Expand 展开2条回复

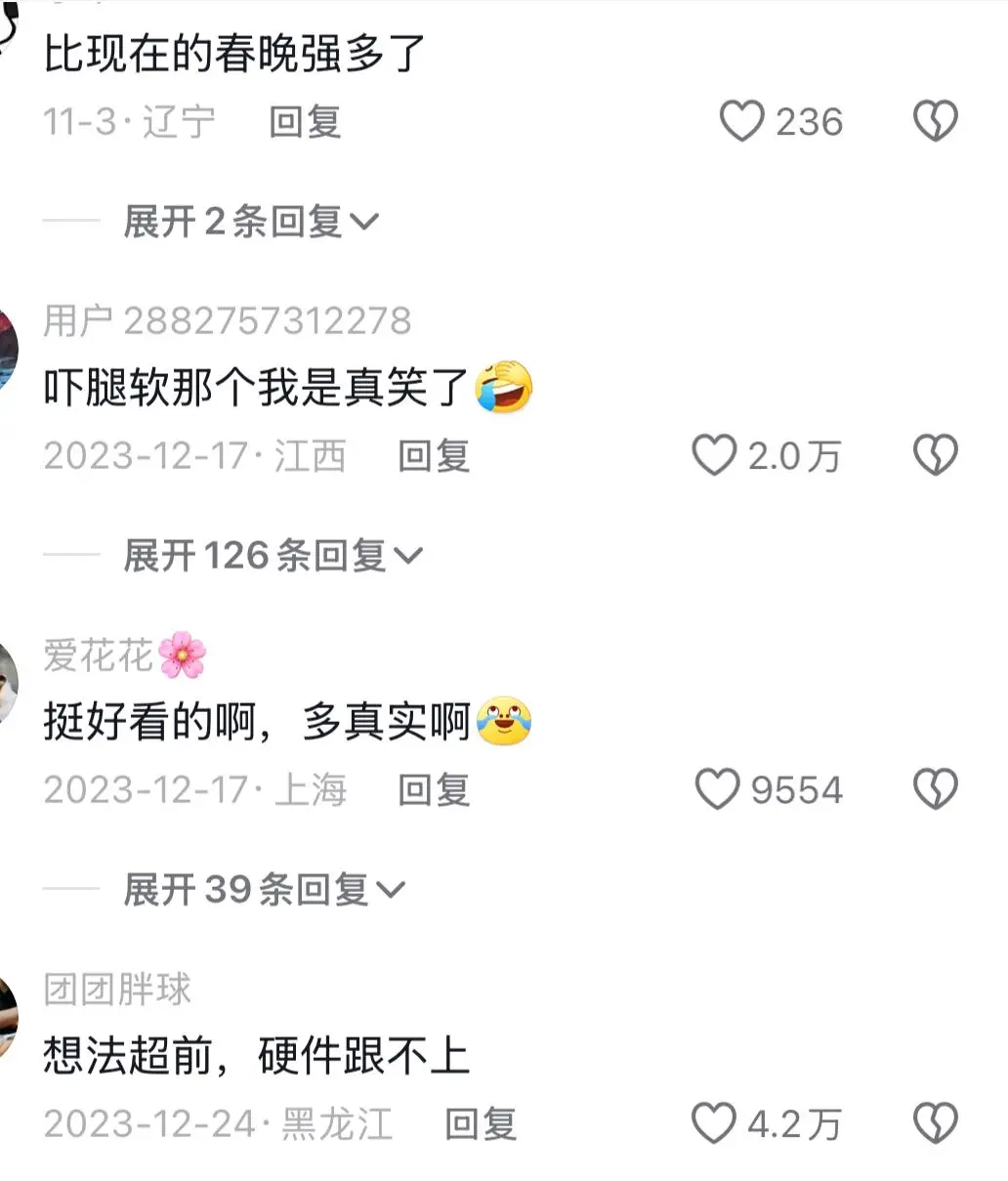250,222
